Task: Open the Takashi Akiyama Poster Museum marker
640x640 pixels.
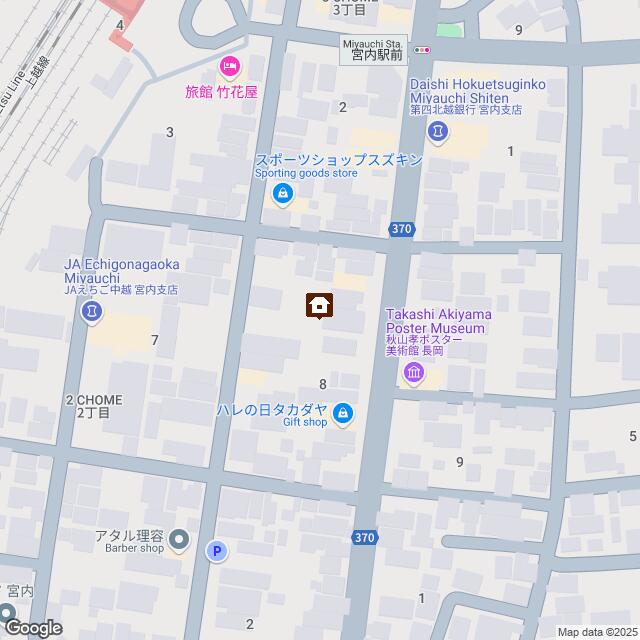Action: coord(413,375)
